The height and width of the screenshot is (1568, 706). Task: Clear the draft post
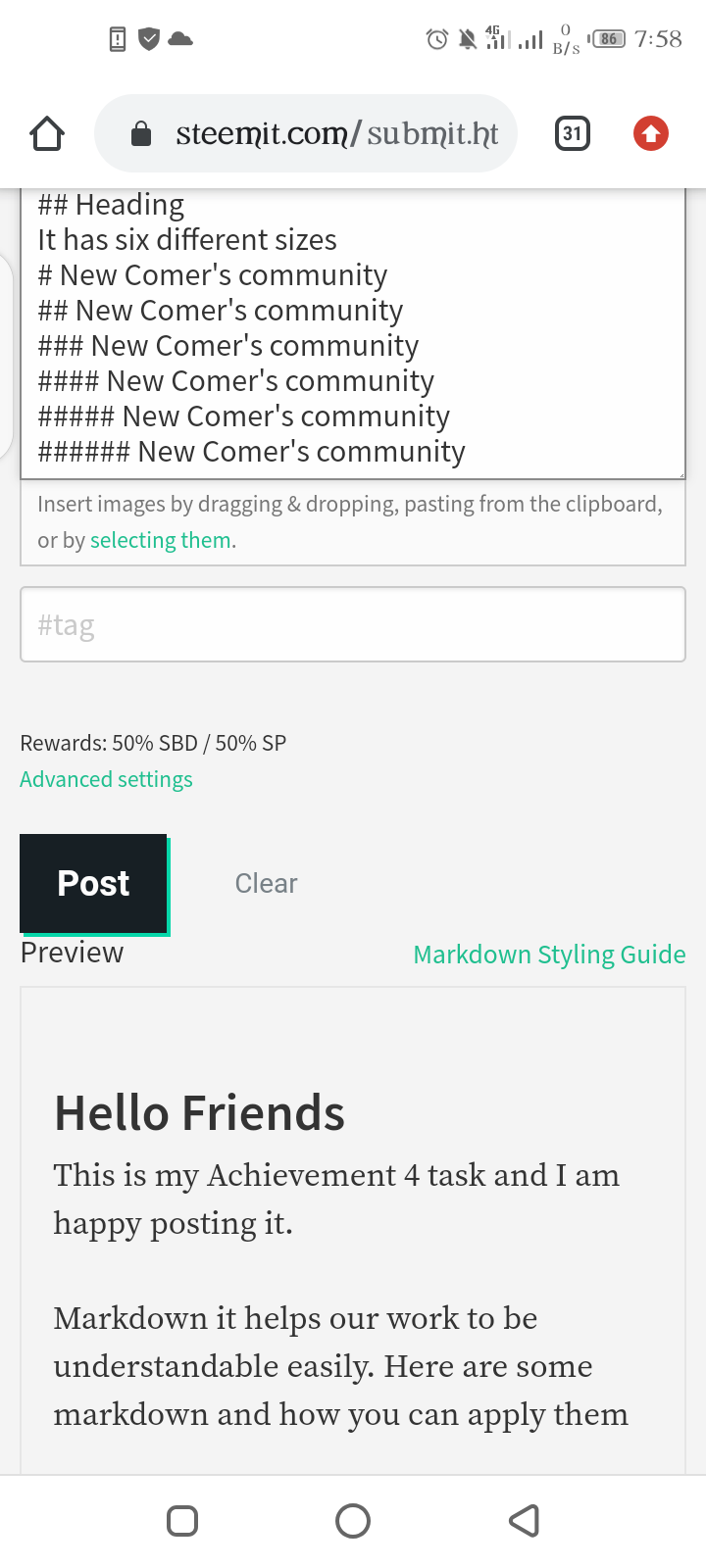[266, 883]
